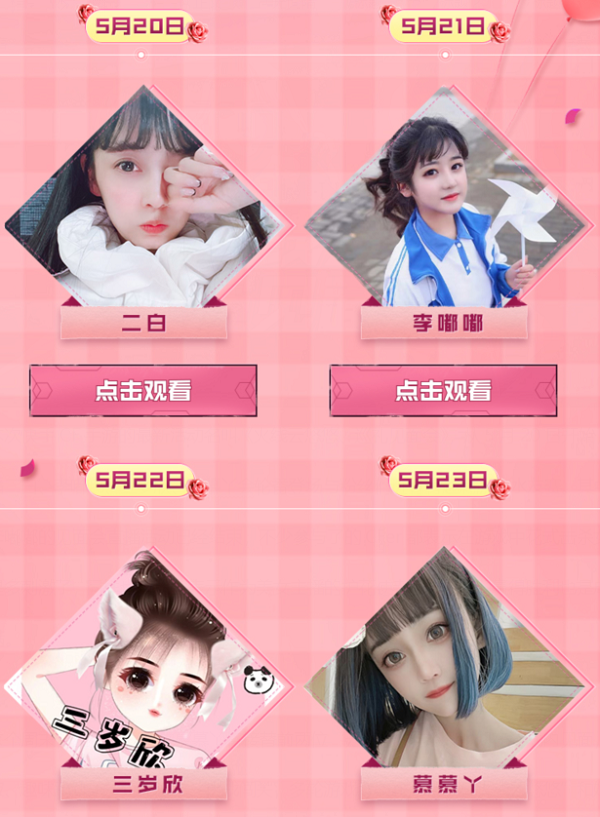600x817 pixels.
Task: Tap 点击观看 button under 二白
Action: pos(143,390)
